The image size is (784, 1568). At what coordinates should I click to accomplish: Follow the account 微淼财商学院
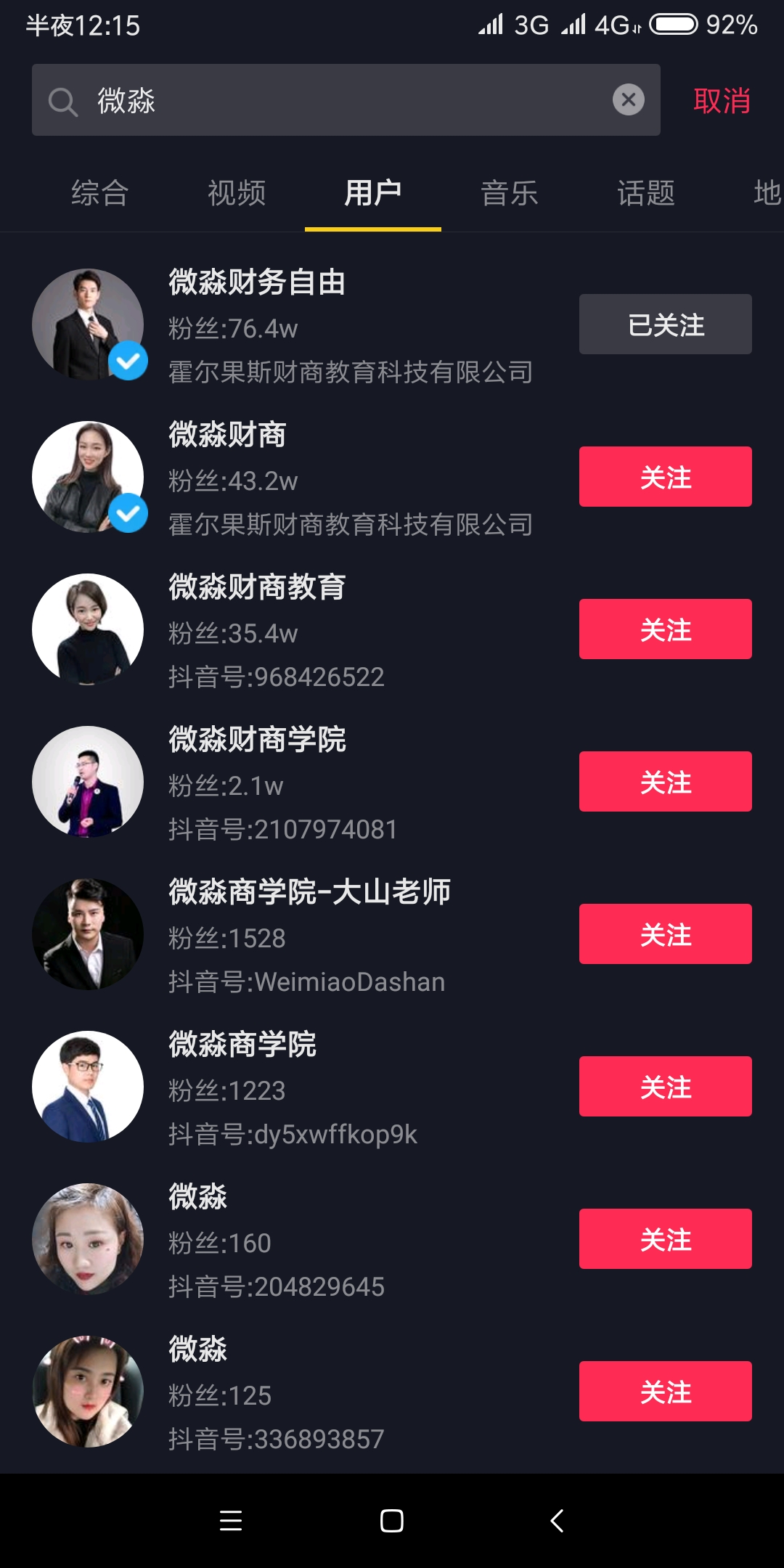point(665,782)
